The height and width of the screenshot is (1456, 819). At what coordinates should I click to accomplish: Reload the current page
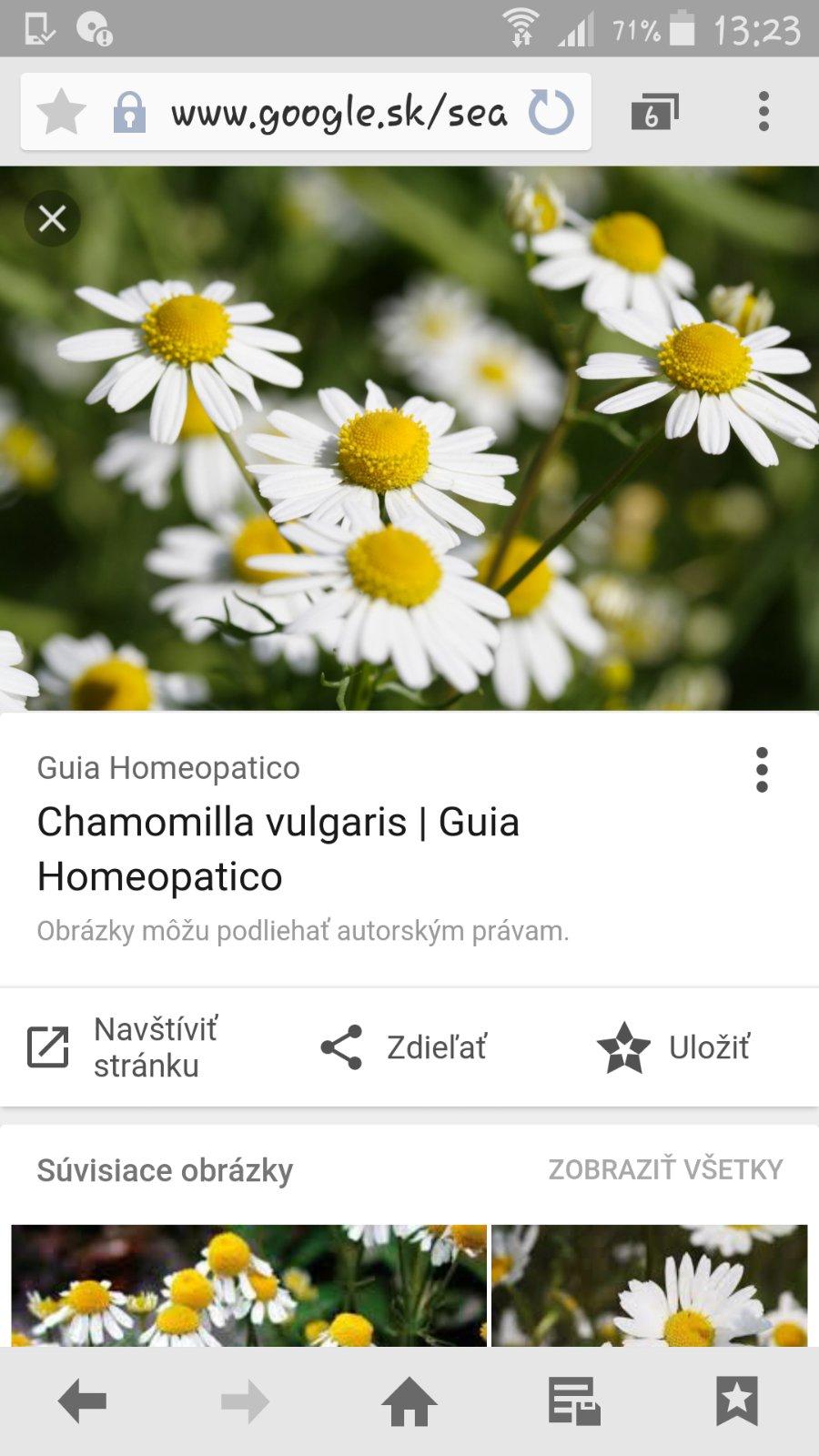point(551,113)
